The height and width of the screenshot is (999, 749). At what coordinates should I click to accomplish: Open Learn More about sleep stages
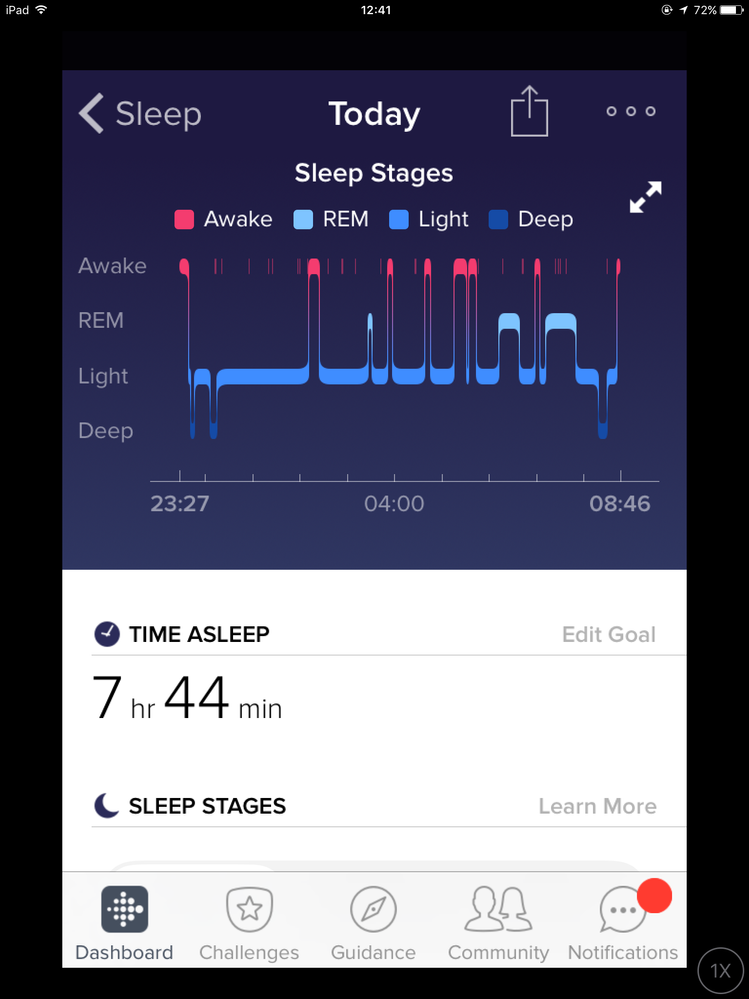click(x=597, y=806)
